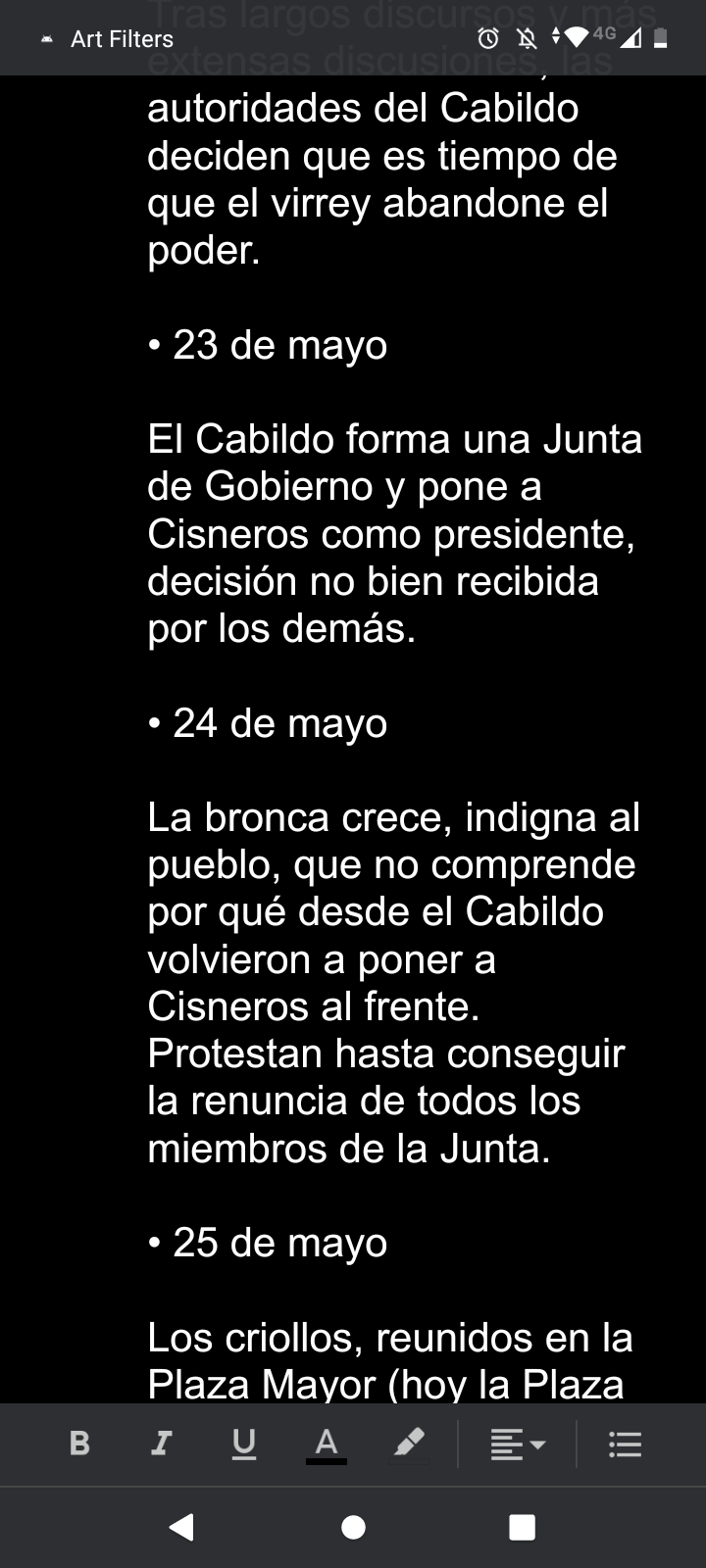Go back using the system back button
This screenshot has height=1568, width=706.
pyautogui.click(x=182, y=1527)
